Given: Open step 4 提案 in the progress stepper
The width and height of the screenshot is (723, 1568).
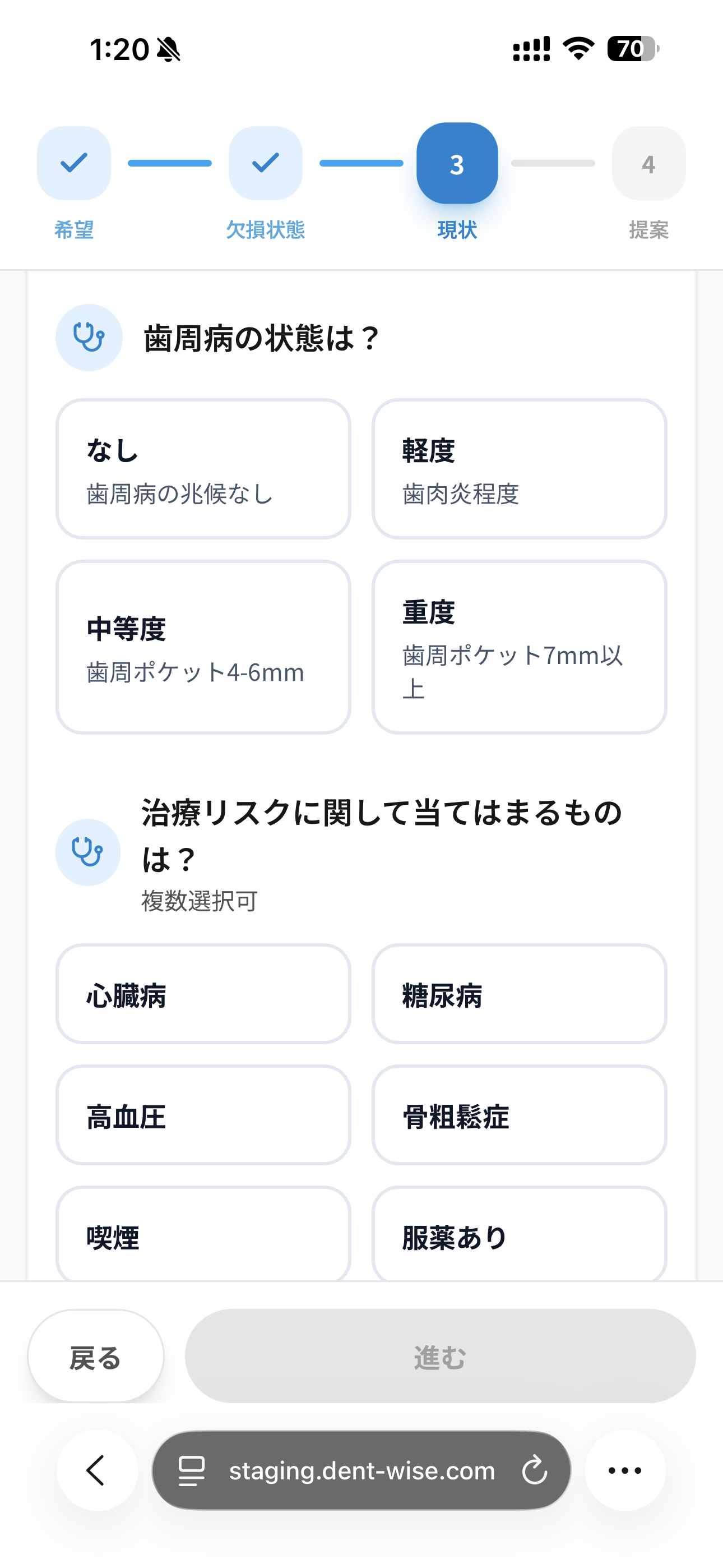Looking at the screenshot, I should (648, 163).
